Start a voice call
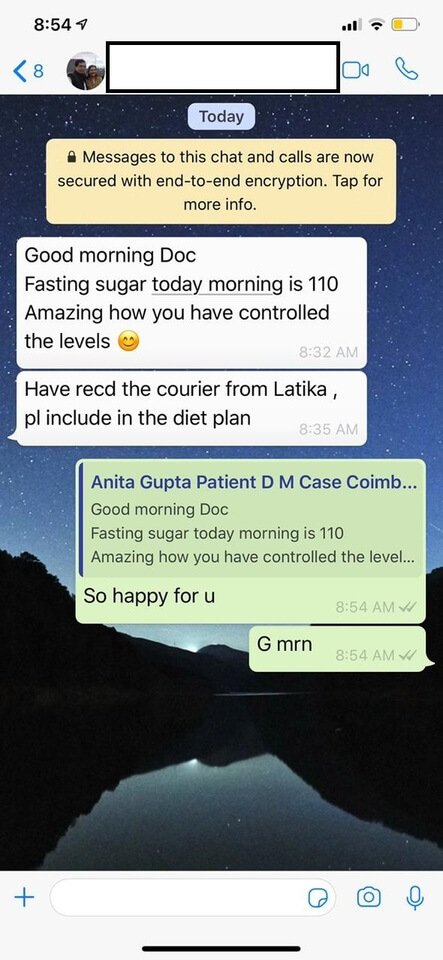This screenshot has width=443, height=960. coord(406,69)
